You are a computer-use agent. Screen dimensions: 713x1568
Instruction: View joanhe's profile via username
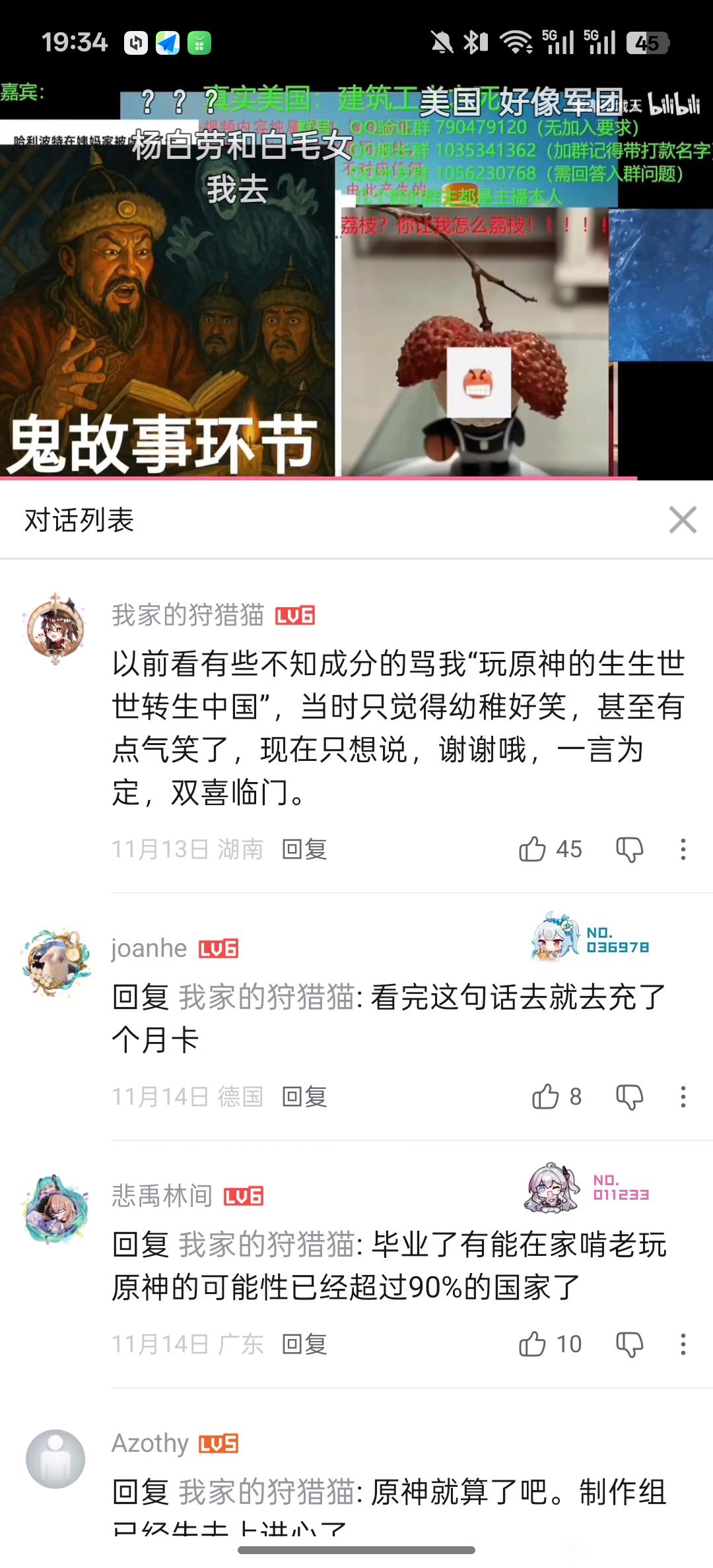pos(149,948)
